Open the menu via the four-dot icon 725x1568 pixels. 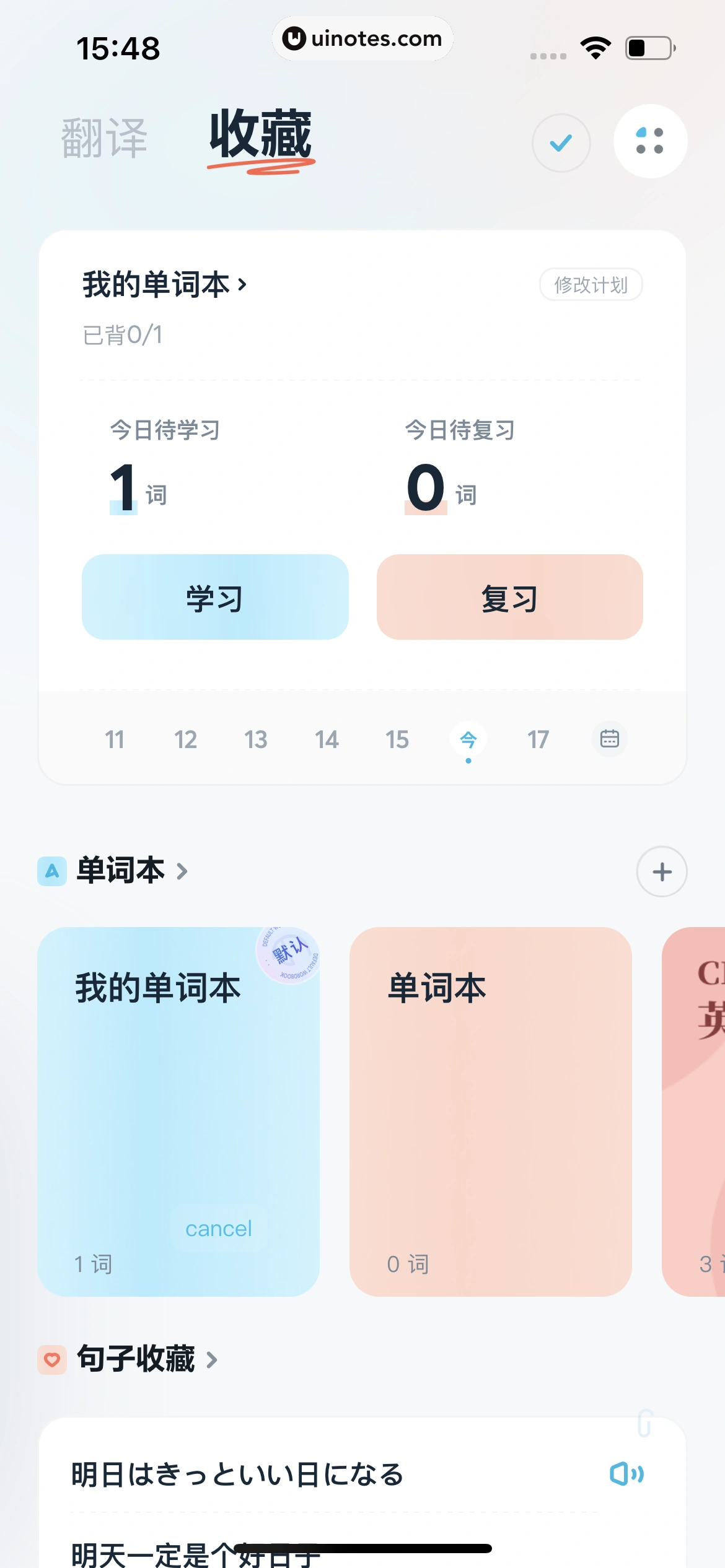[650, 141]
